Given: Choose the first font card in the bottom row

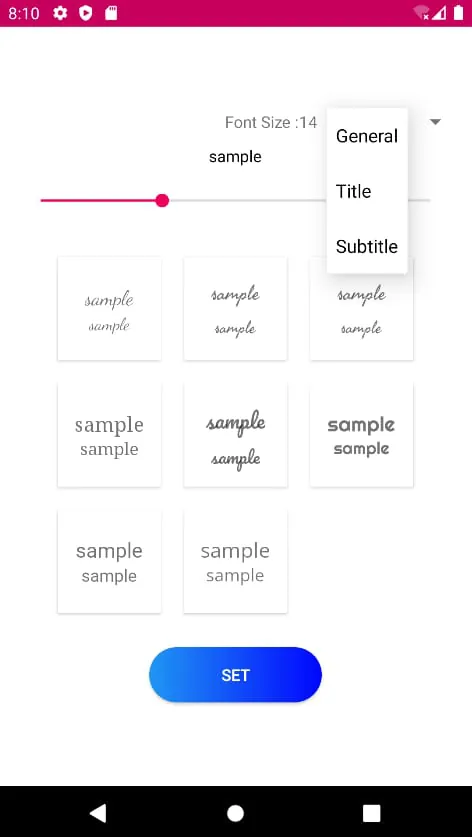Looking at the screenshot, I should coord(109,562).
